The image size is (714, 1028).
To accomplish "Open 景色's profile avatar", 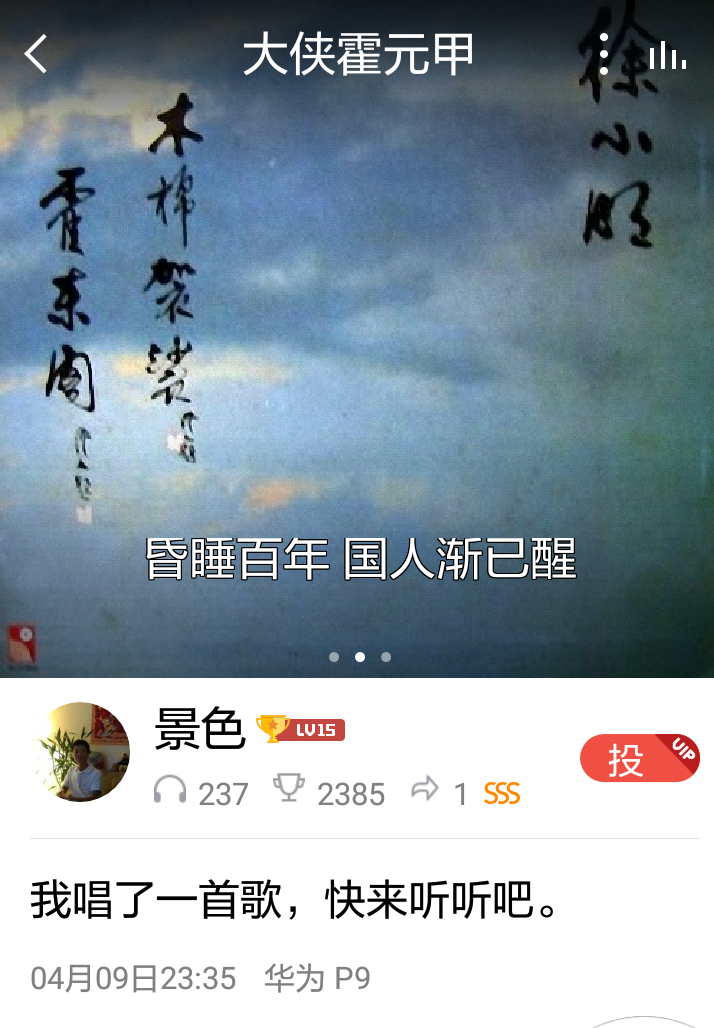I will click(81, 752).
